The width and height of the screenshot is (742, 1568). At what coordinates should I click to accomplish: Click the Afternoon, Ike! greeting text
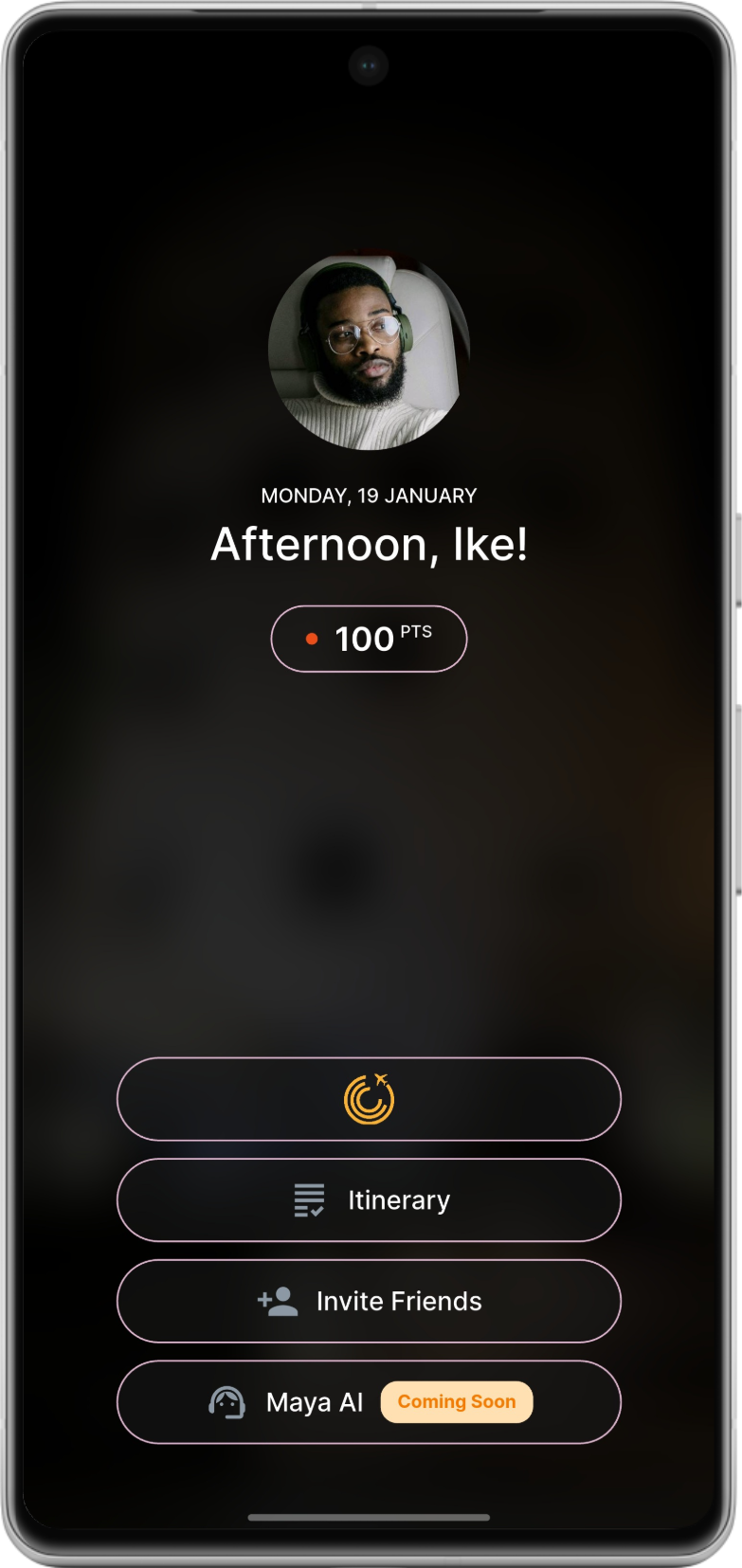pos(371,544)
